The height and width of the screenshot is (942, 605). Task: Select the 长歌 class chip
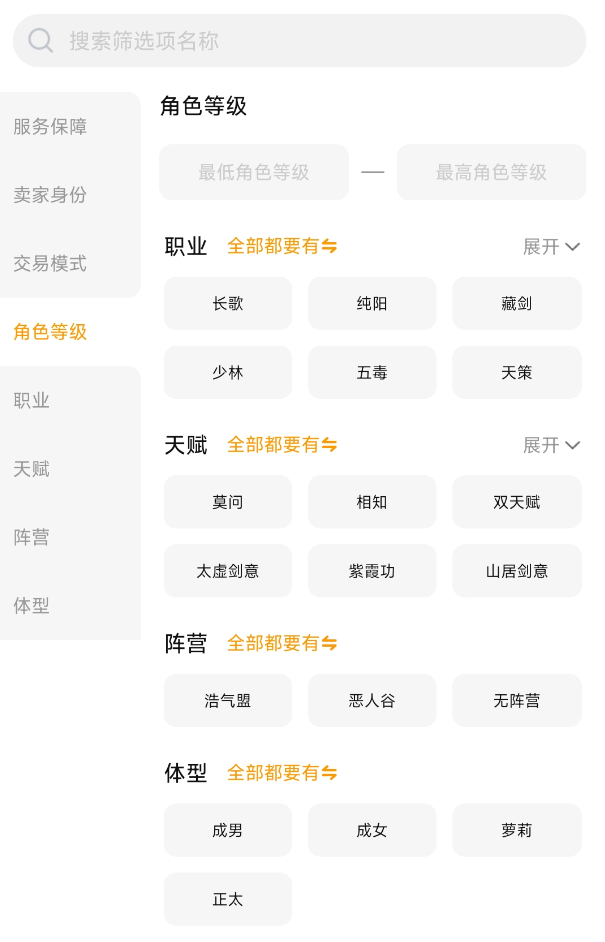pos(228,304)
